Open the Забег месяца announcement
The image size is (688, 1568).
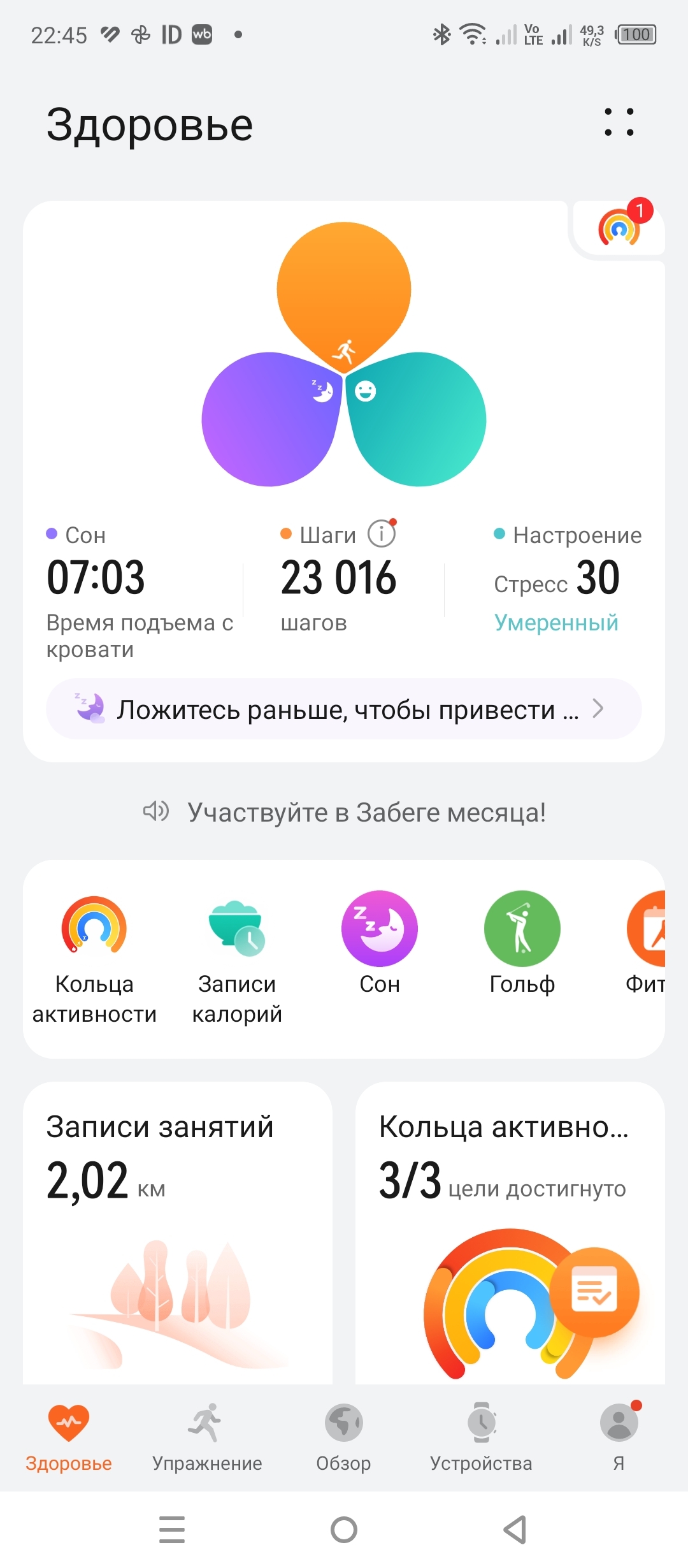point(366,812)
